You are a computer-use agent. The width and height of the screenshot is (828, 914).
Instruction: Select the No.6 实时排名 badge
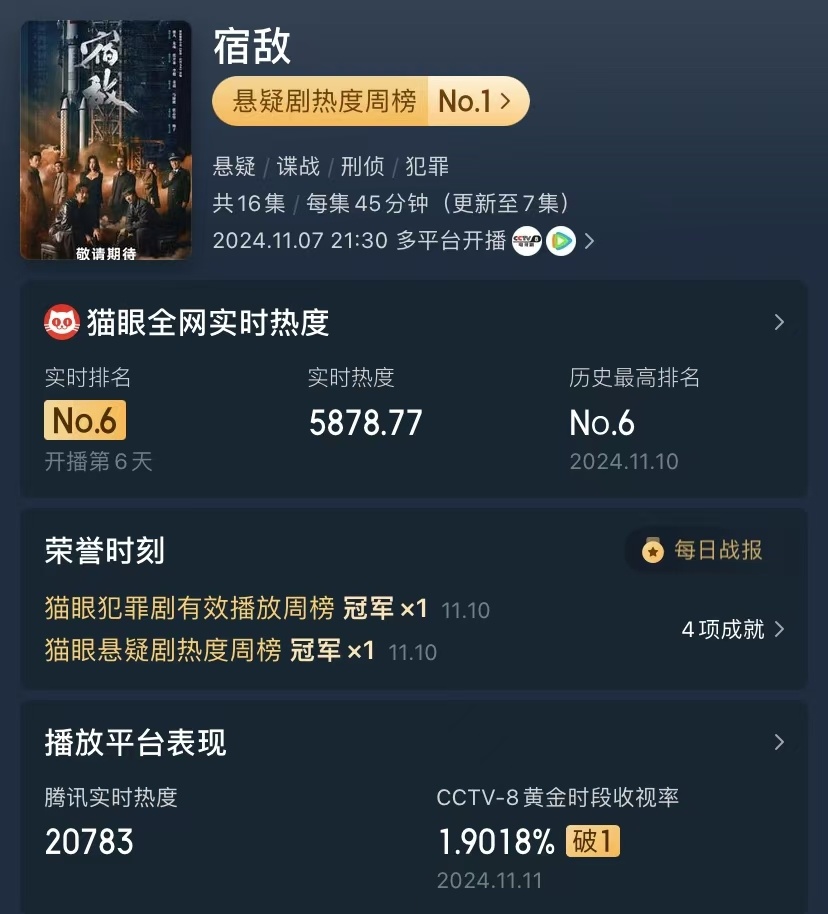84,420
